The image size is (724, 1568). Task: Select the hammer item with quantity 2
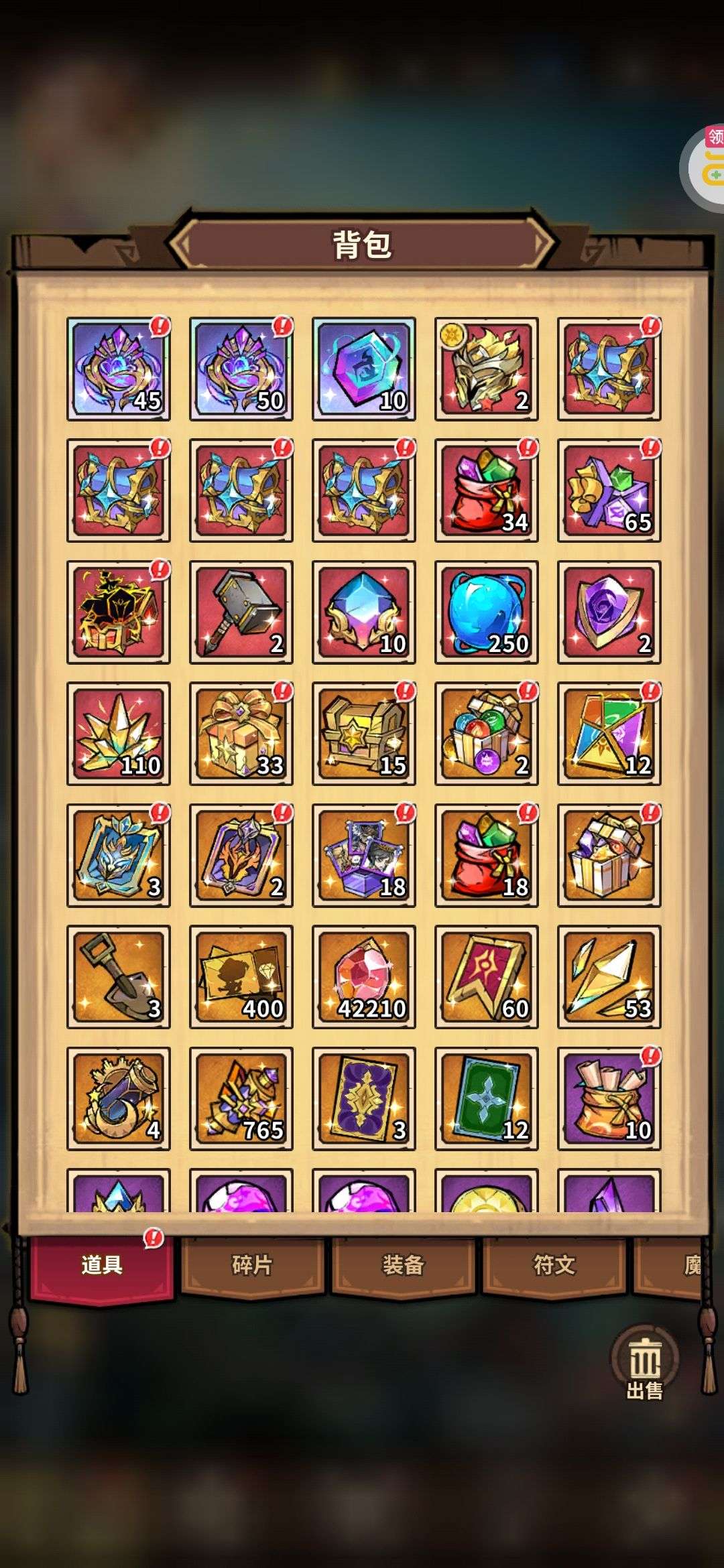coord(241,612)
